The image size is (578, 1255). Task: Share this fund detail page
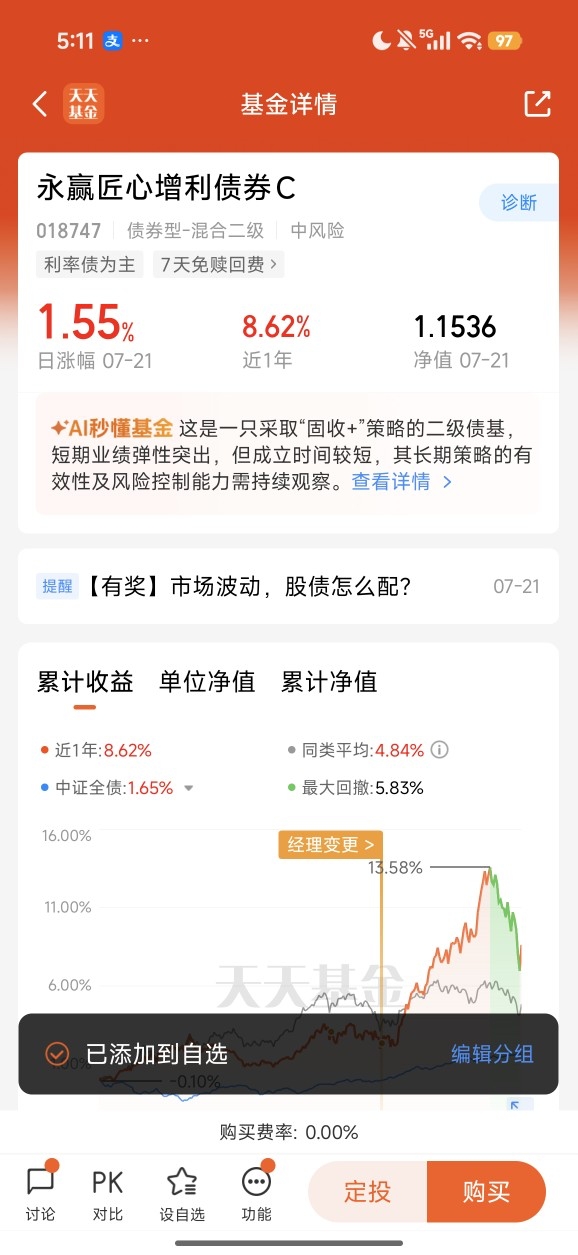point(537,104)
